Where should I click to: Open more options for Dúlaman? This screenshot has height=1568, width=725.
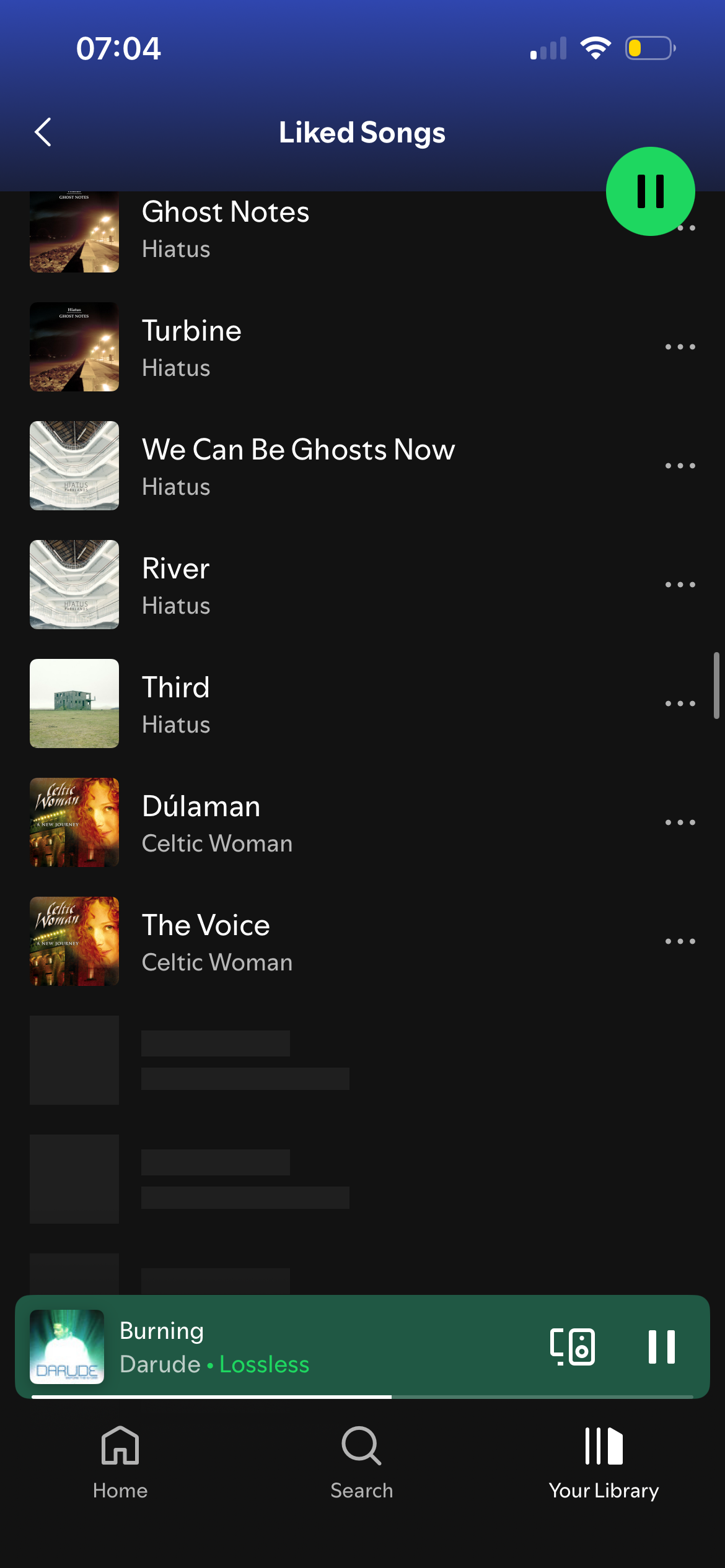point(680,822)
